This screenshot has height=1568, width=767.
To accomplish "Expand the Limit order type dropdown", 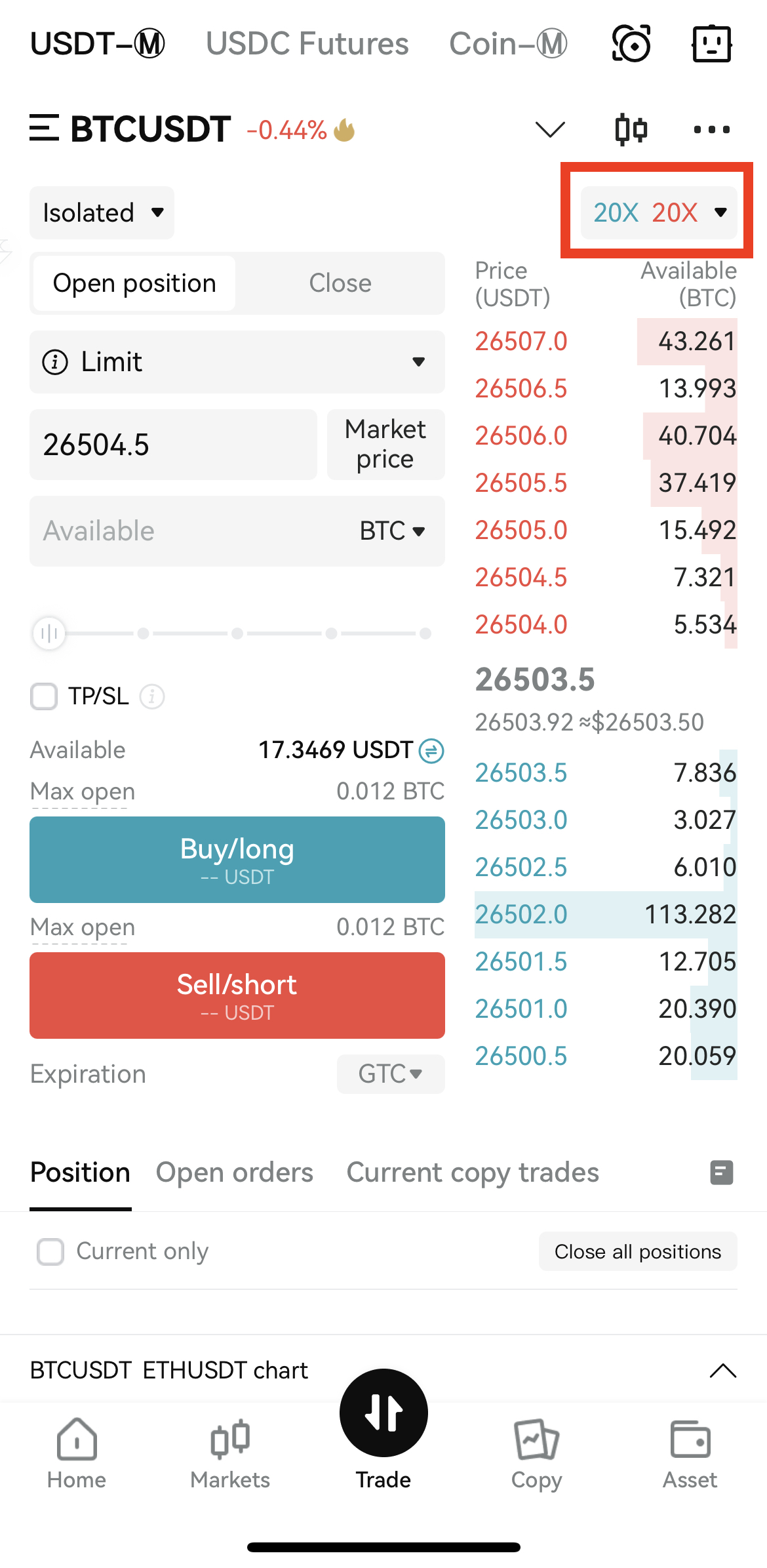I will (237, 362).
